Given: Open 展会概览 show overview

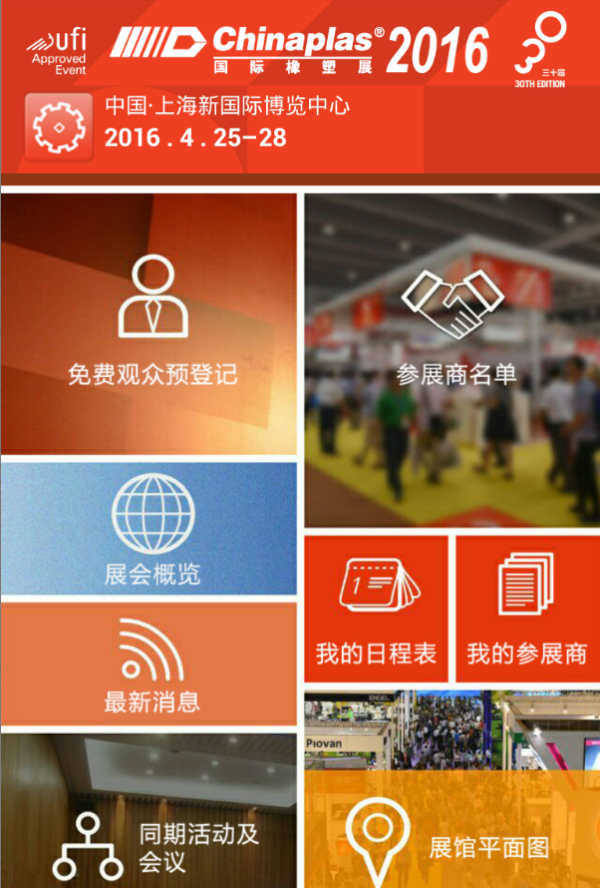Looking at the screenshot, I should 150,528.
